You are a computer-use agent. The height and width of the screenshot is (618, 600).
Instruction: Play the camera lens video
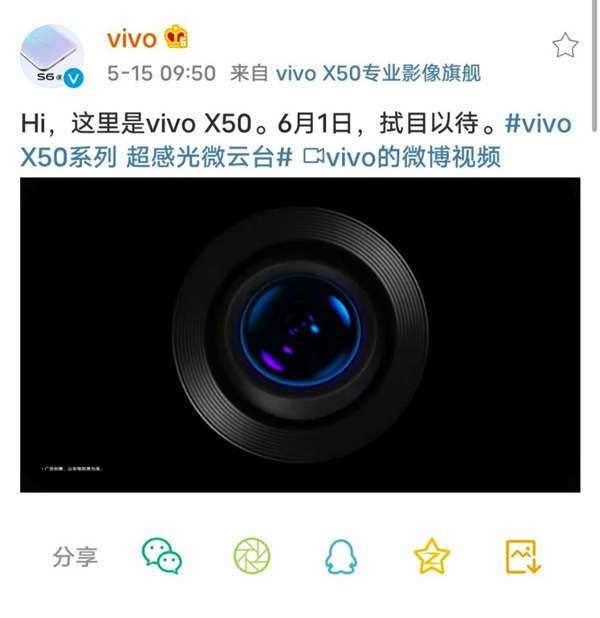300,334
